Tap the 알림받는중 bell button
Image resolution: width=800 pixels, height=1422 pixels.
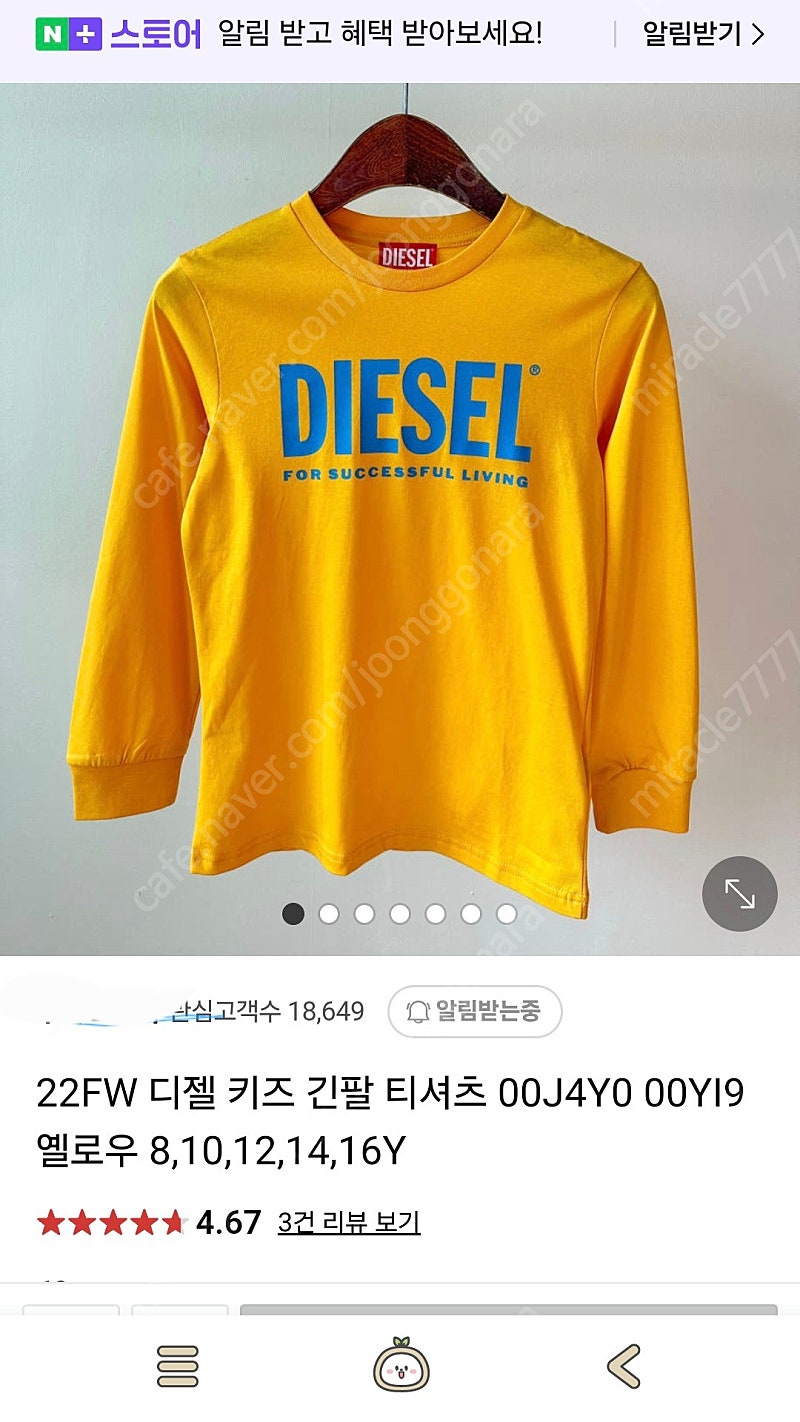coord(475,1011)
